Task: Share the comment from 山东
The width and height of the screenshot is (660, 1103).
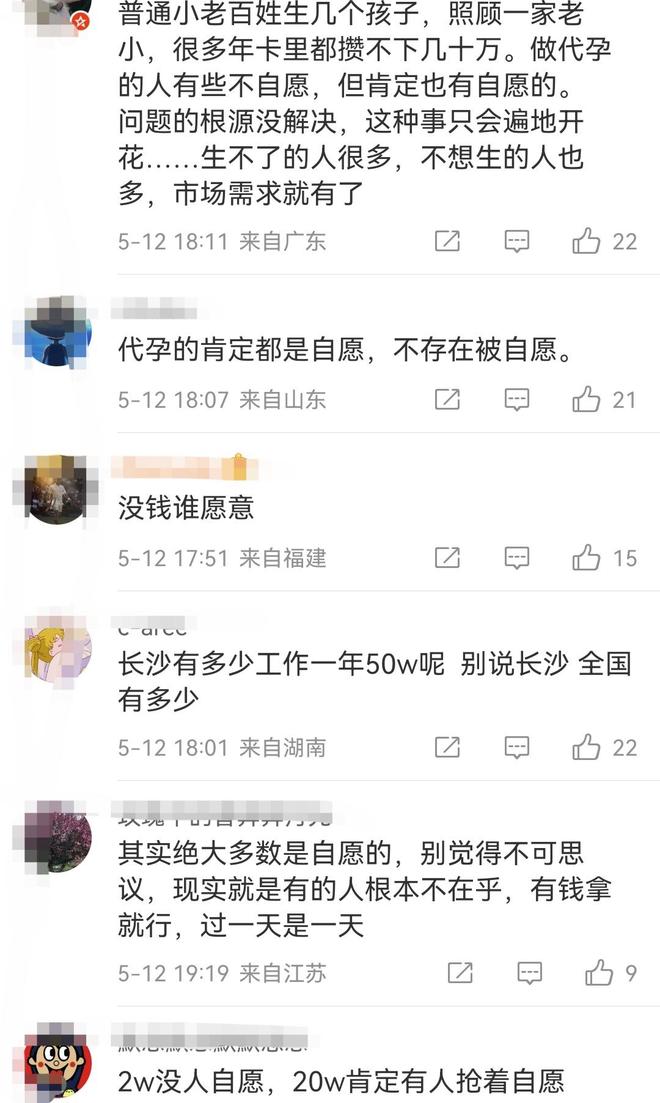Action: pos(448,399)
